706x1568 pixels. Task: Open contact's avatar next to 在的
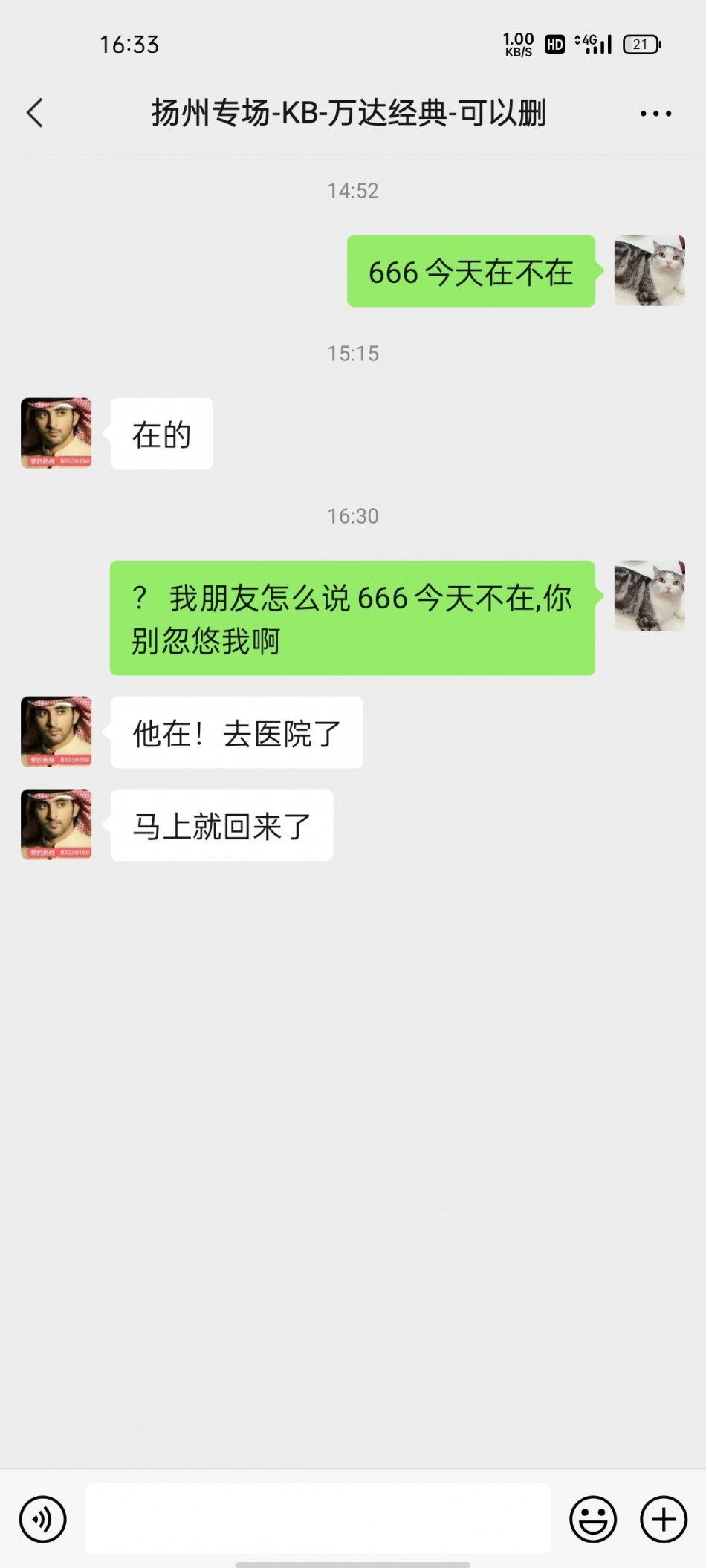pos(56,433)
